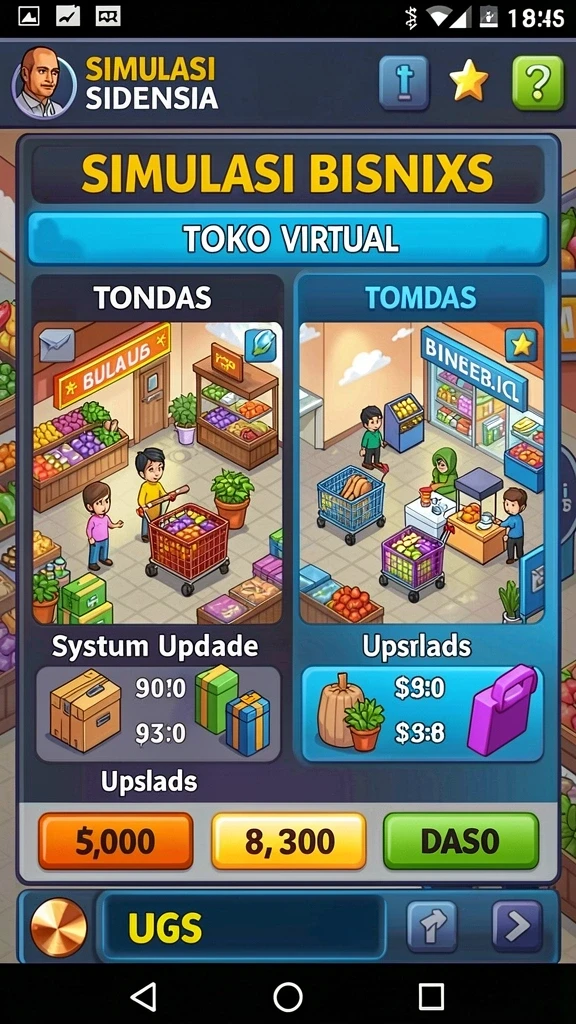Tap the copper coin icon beside UGS
The height and width of the screenshot is (1024, 576).
tap(58, 927)
